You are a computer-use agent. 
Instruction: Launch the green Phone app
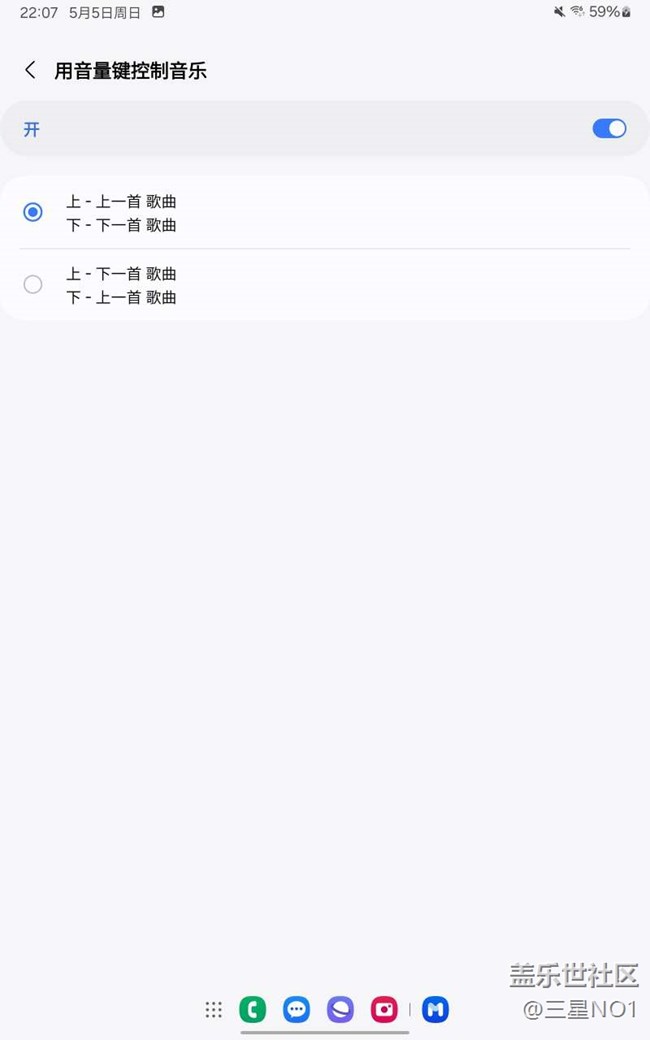click(253, 1010)
